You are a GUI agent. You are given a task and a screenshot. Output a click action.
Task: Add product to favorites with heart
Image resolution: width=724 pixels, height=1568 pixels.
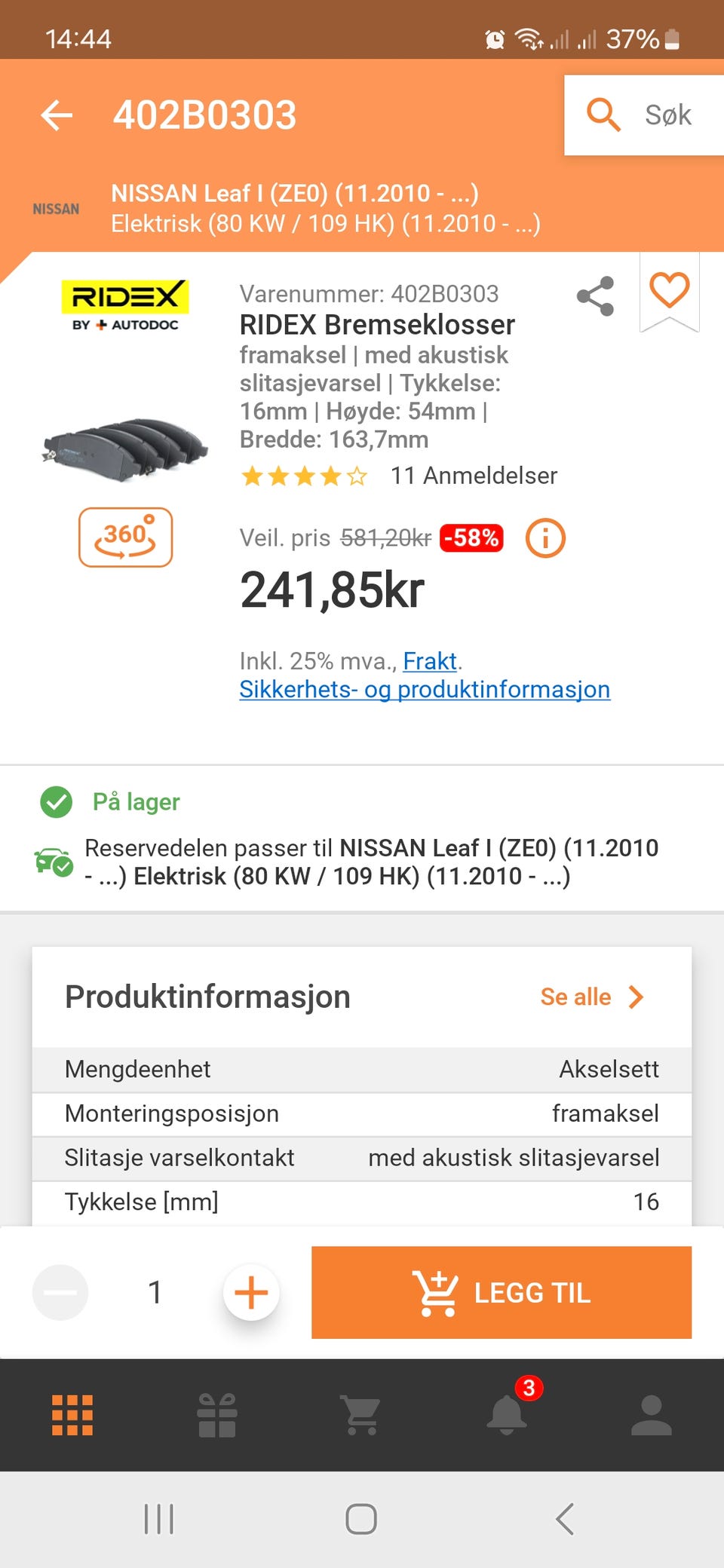pyautogui.click(x=669, y=290)
